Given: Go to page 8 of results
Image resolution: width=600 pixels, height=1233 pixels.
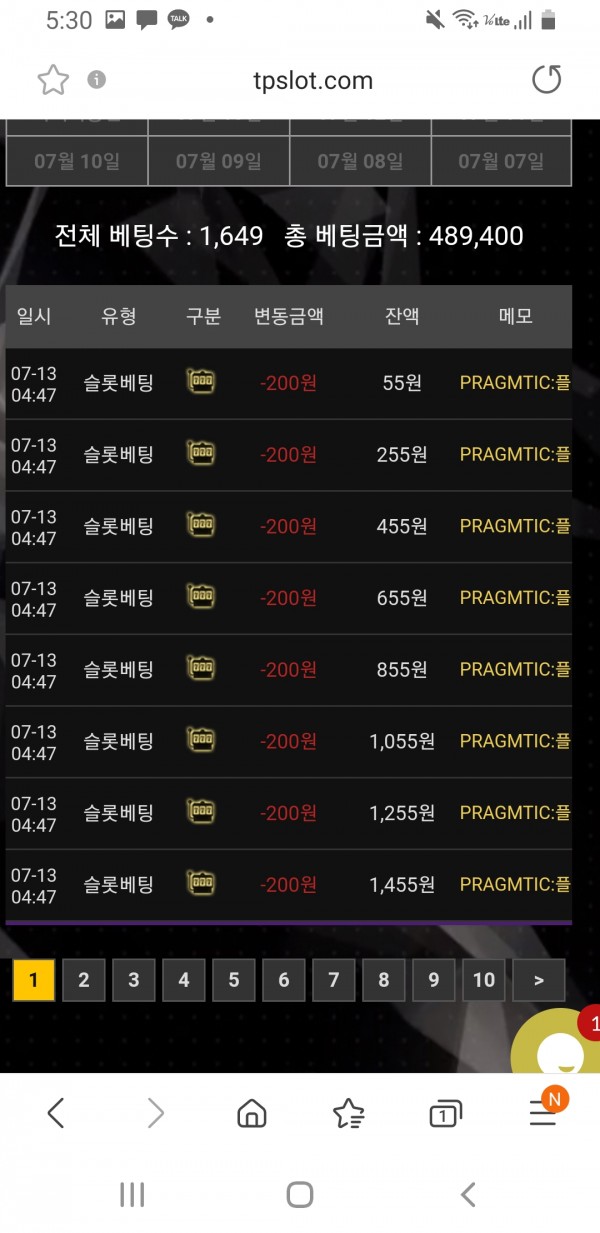Looking at the screenshot, I should click(x=384, y=980).
